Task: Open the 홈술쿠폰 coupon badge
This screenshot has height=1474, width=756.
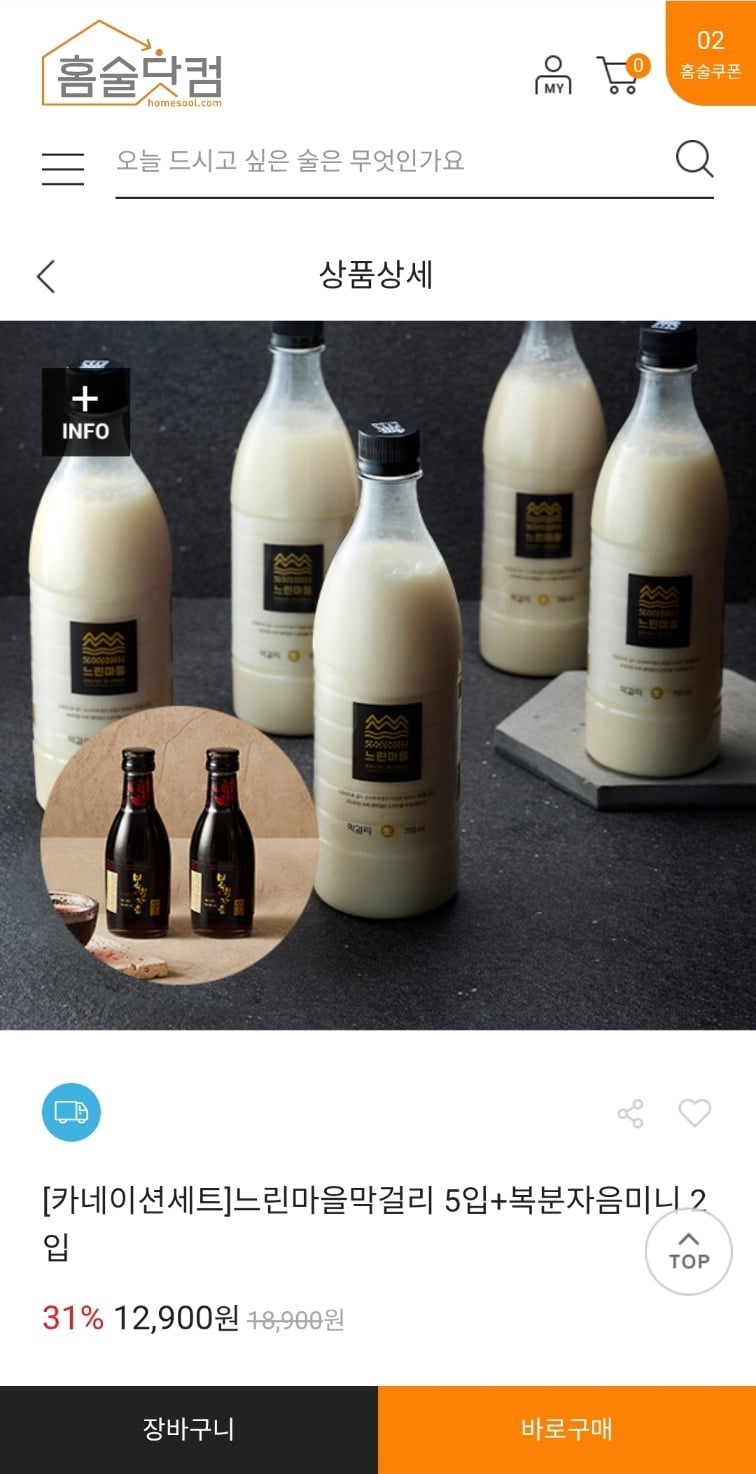Action: pos(711,53)
